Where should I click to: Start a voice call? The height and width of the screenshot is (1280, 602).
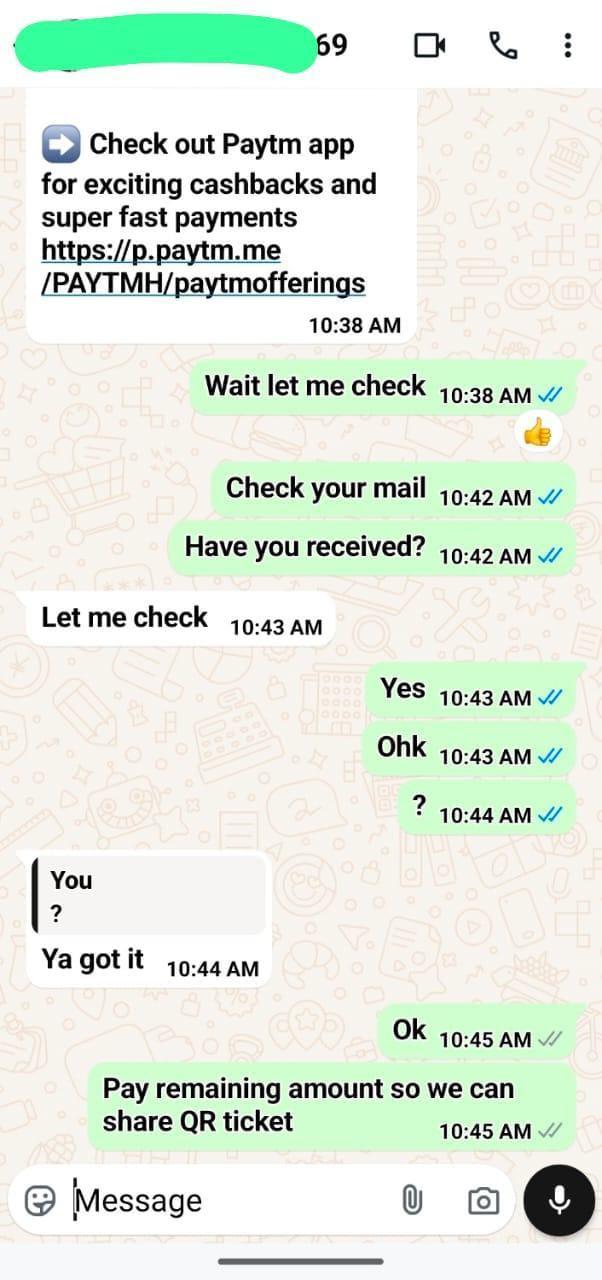point(500,45)
